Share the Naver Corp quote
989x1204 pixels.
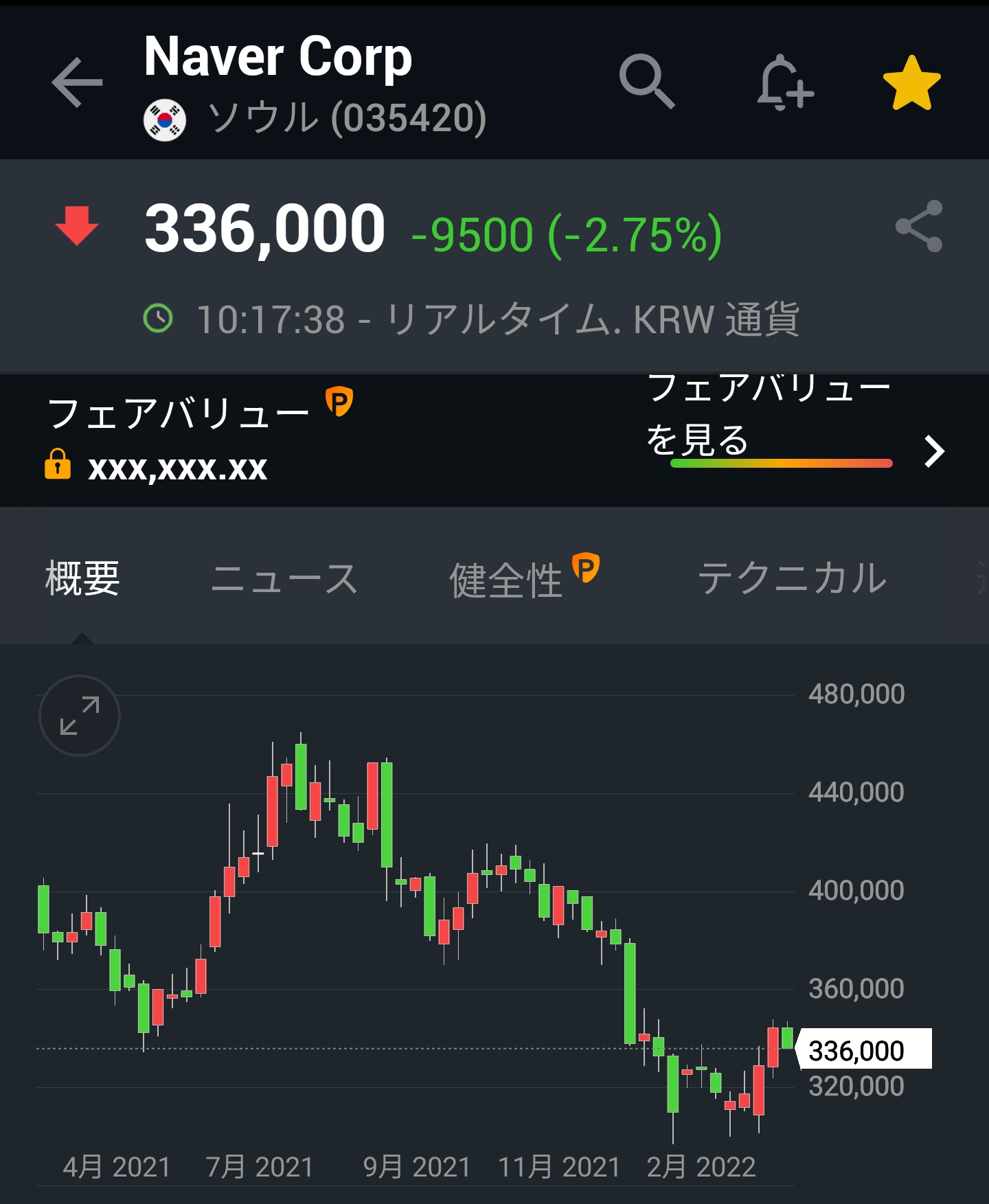919,227
